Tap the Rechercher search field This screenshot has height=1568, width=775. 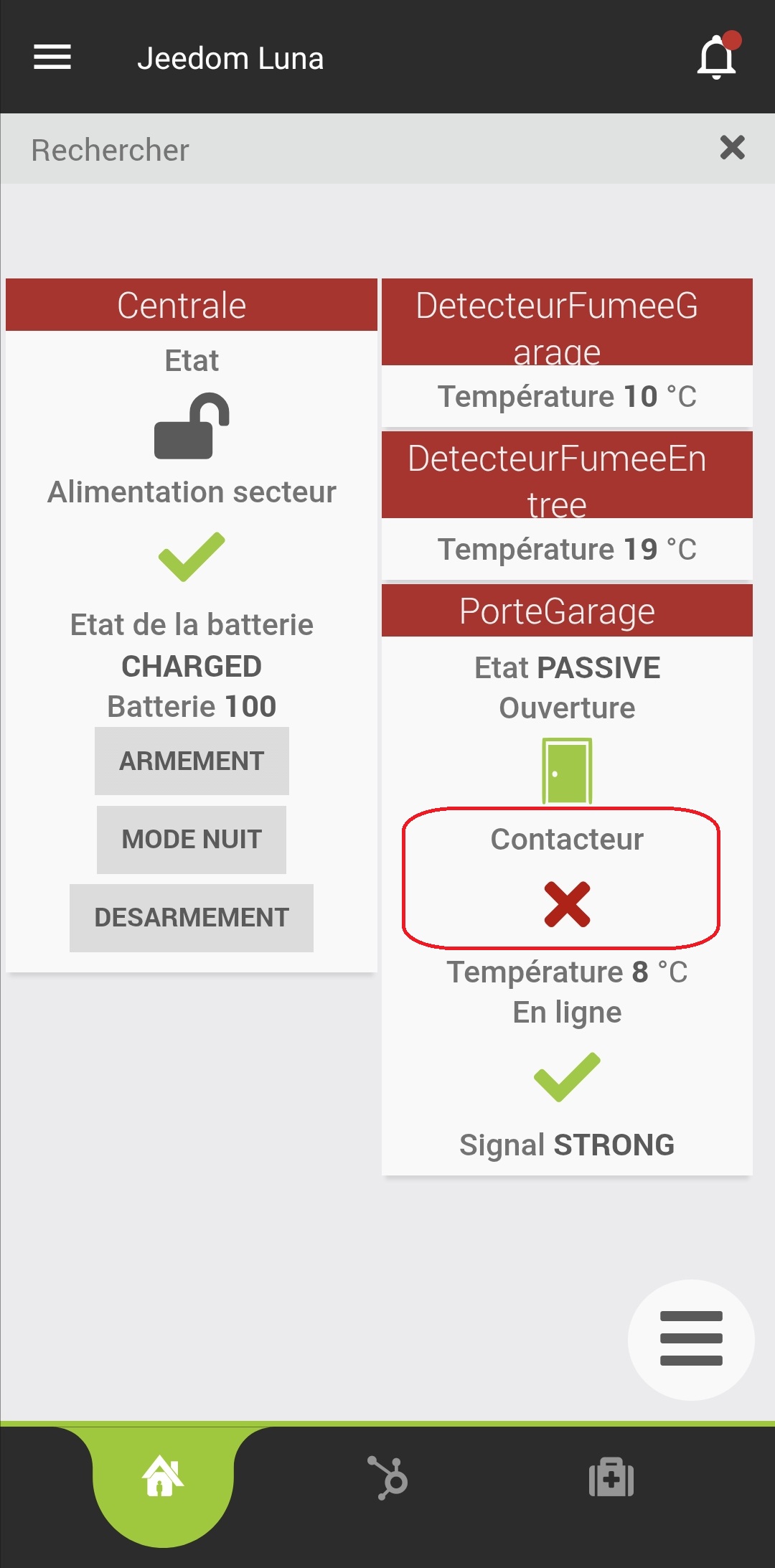click(359, 149)
